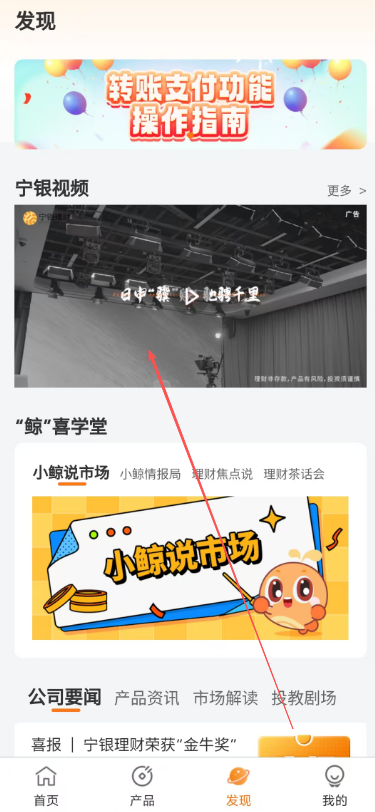
Task: Select the 小鲸说市场 tab
Action: coord(71,473)
